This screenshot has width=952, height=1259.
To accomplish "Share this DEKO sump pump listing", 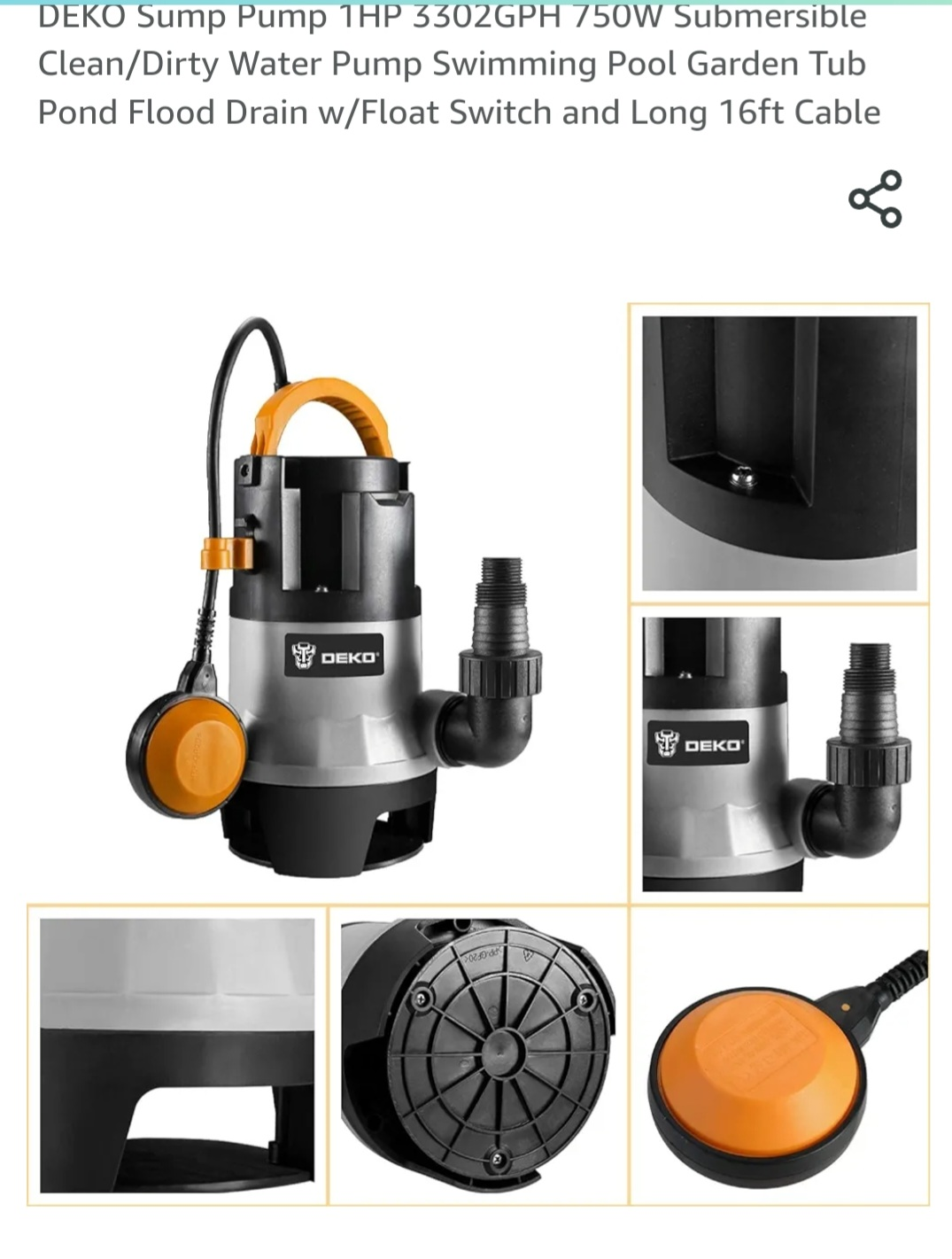I will pos(875,199).
